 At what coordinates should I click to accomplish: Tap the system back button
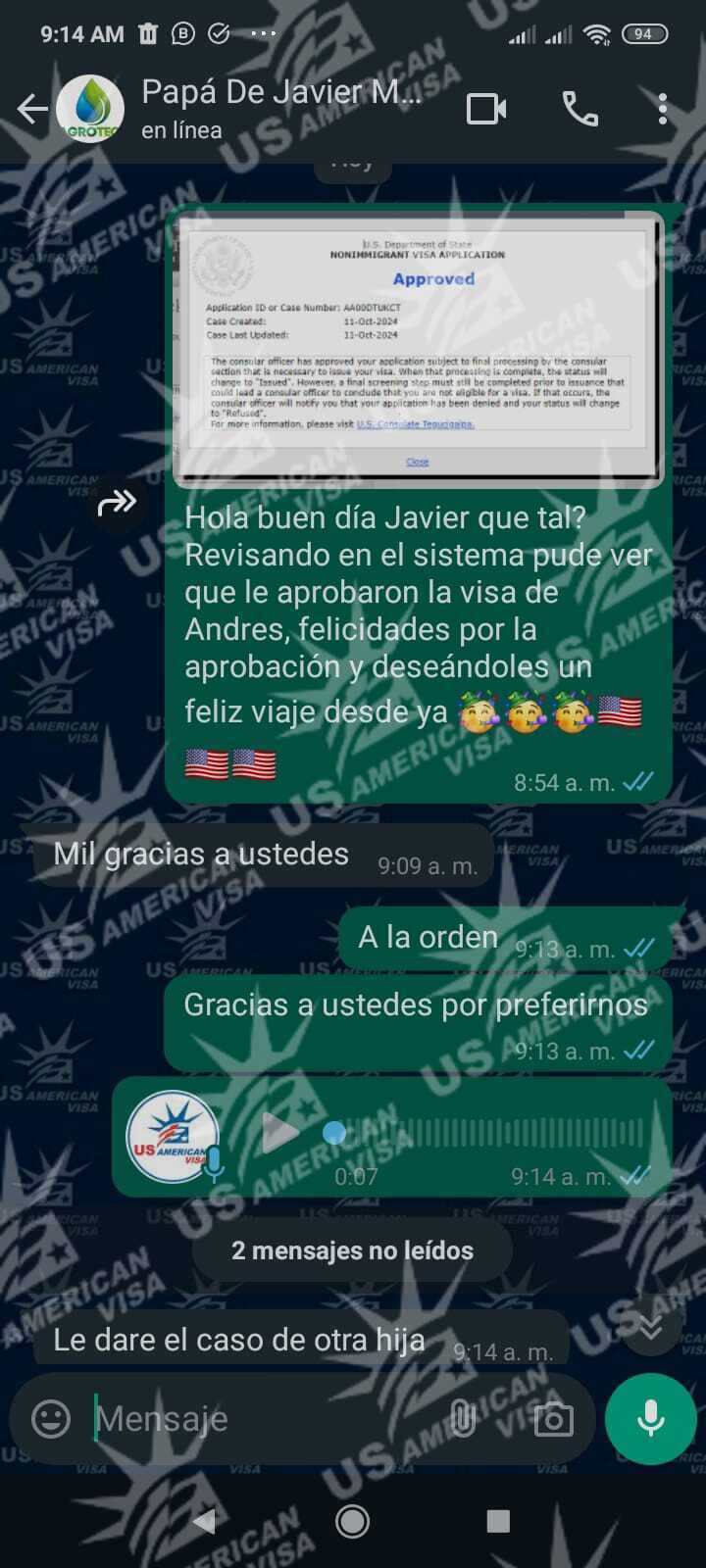tap(204, 1521)
